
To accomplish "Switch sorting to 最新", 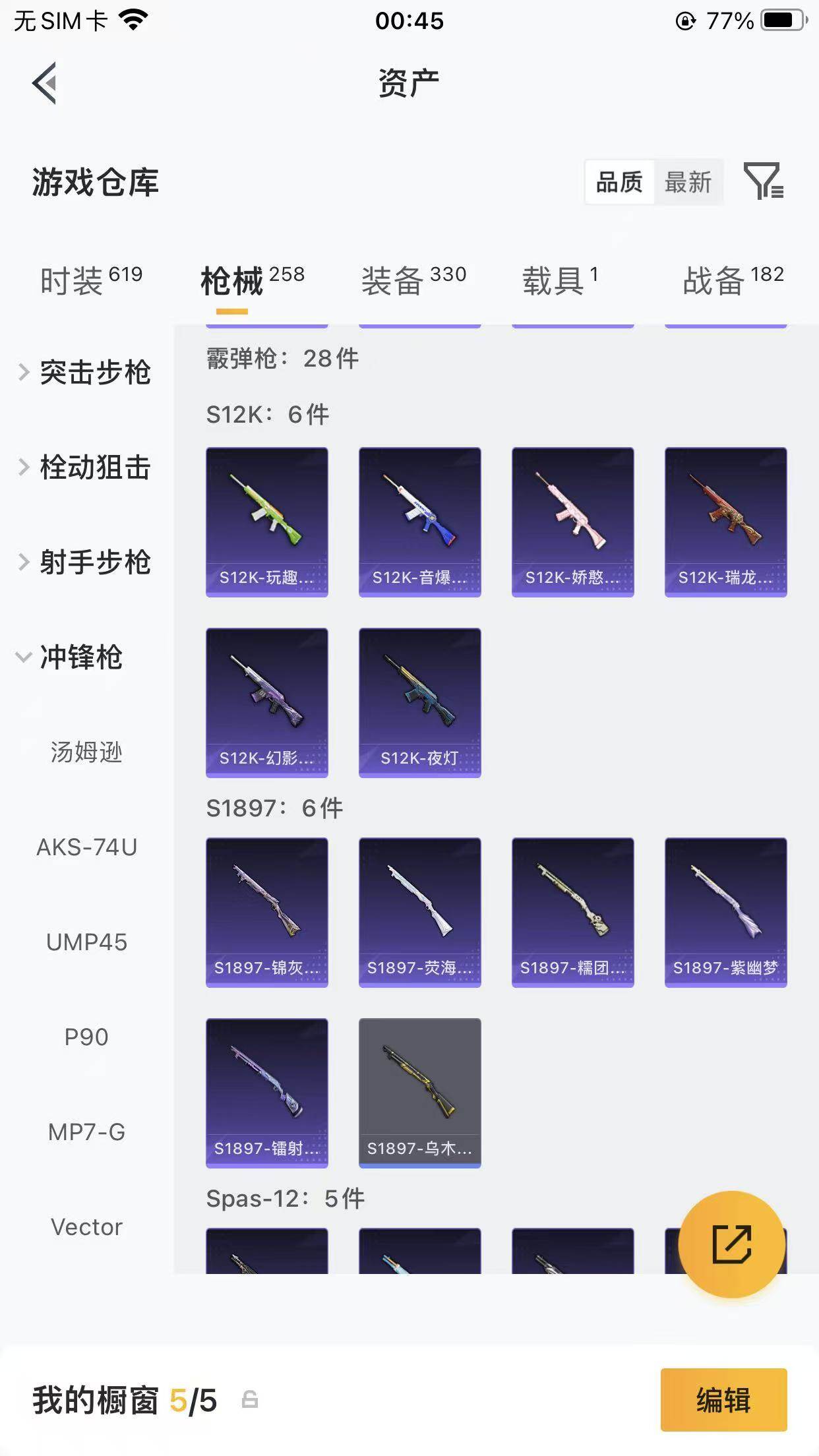I will coord(688,183).
